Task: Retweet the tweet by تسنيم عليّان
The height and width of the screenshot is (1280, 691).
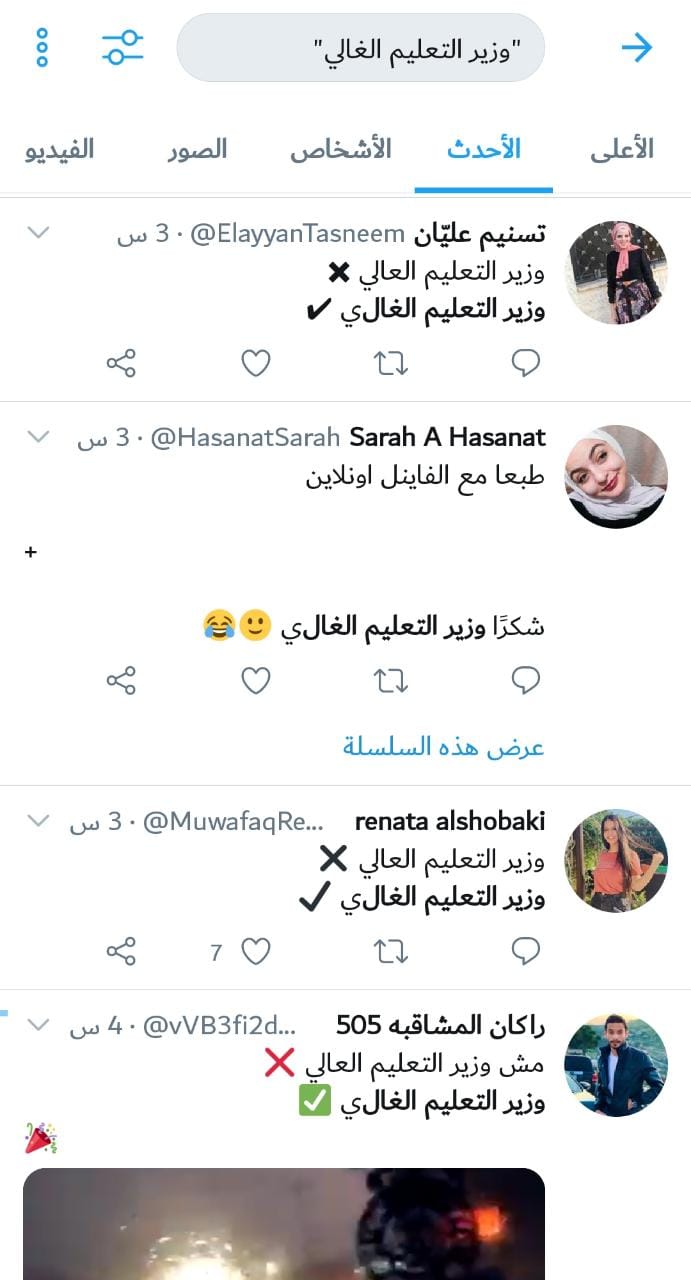Action: (x=391, y=363)
